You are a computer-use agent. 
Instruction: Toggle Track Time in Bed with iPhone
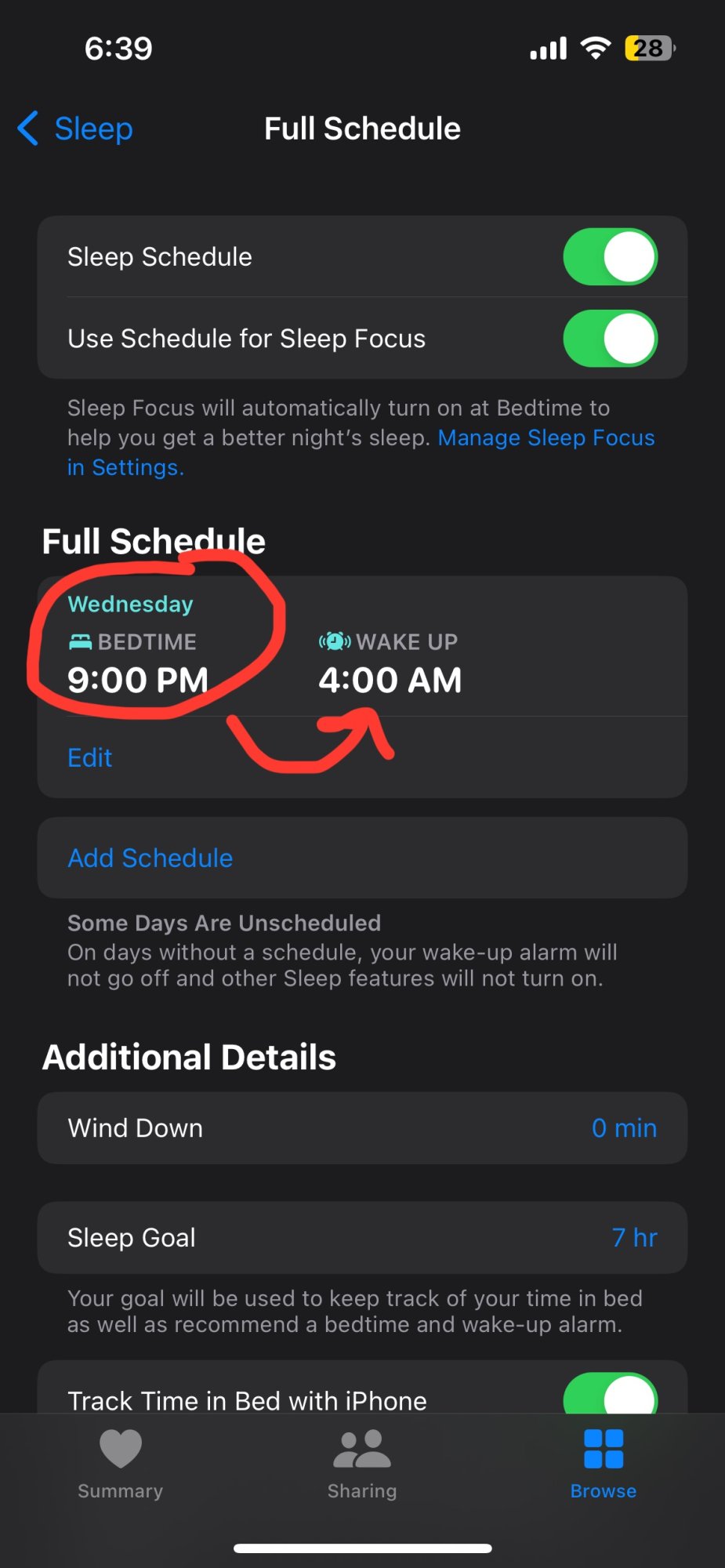pos(610,1396)
